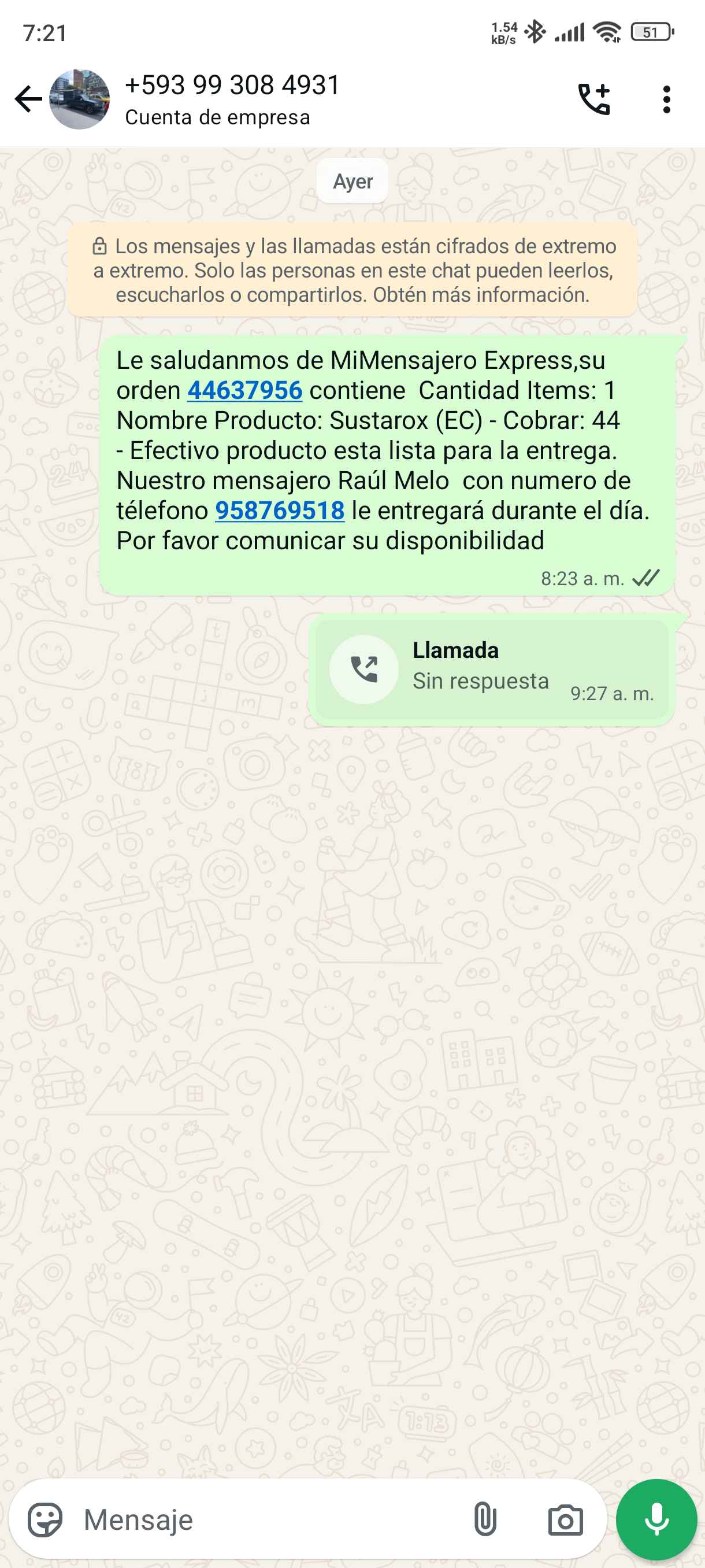Go back to the chat list
This screenshot has width=705, height=1568.
pyautogui.click(x=27, y=99)
